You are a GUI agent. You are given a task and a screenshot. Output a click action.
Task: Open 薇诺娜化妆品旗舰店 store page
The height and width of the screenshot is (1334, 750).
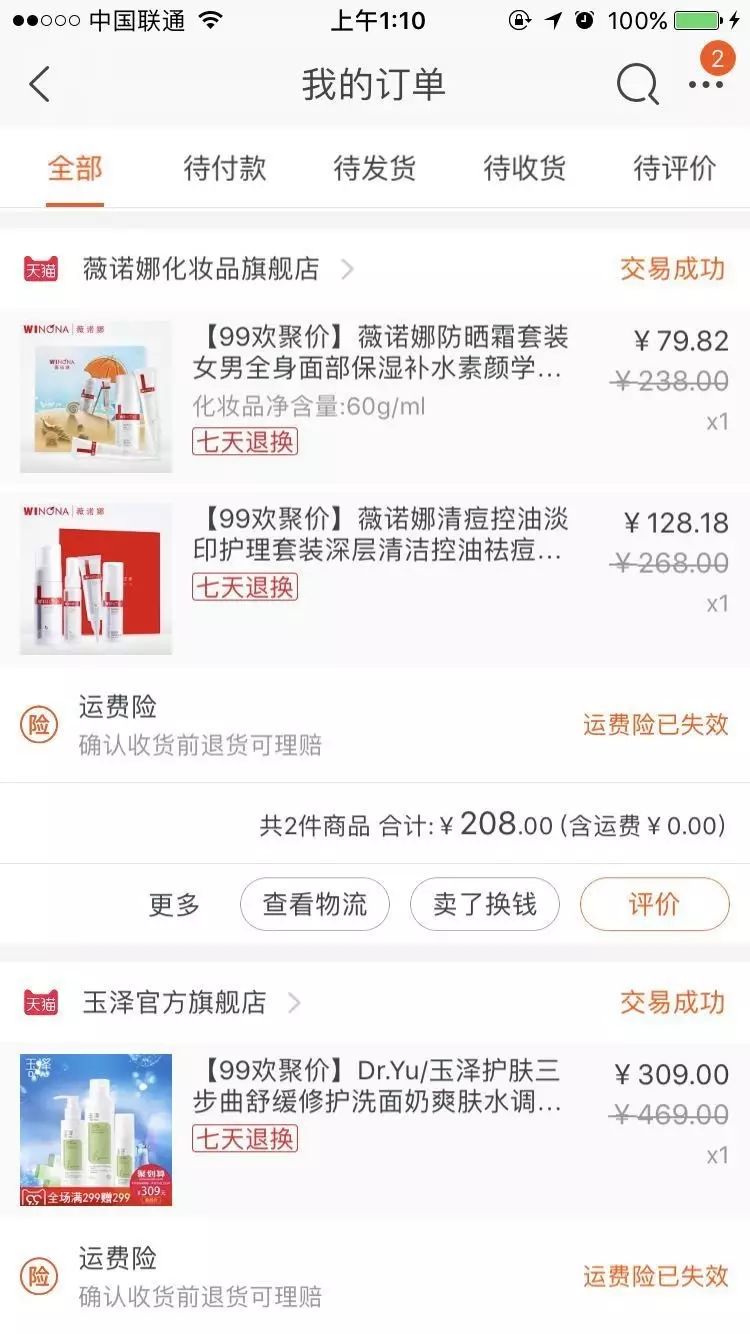(x=200, y=268)
